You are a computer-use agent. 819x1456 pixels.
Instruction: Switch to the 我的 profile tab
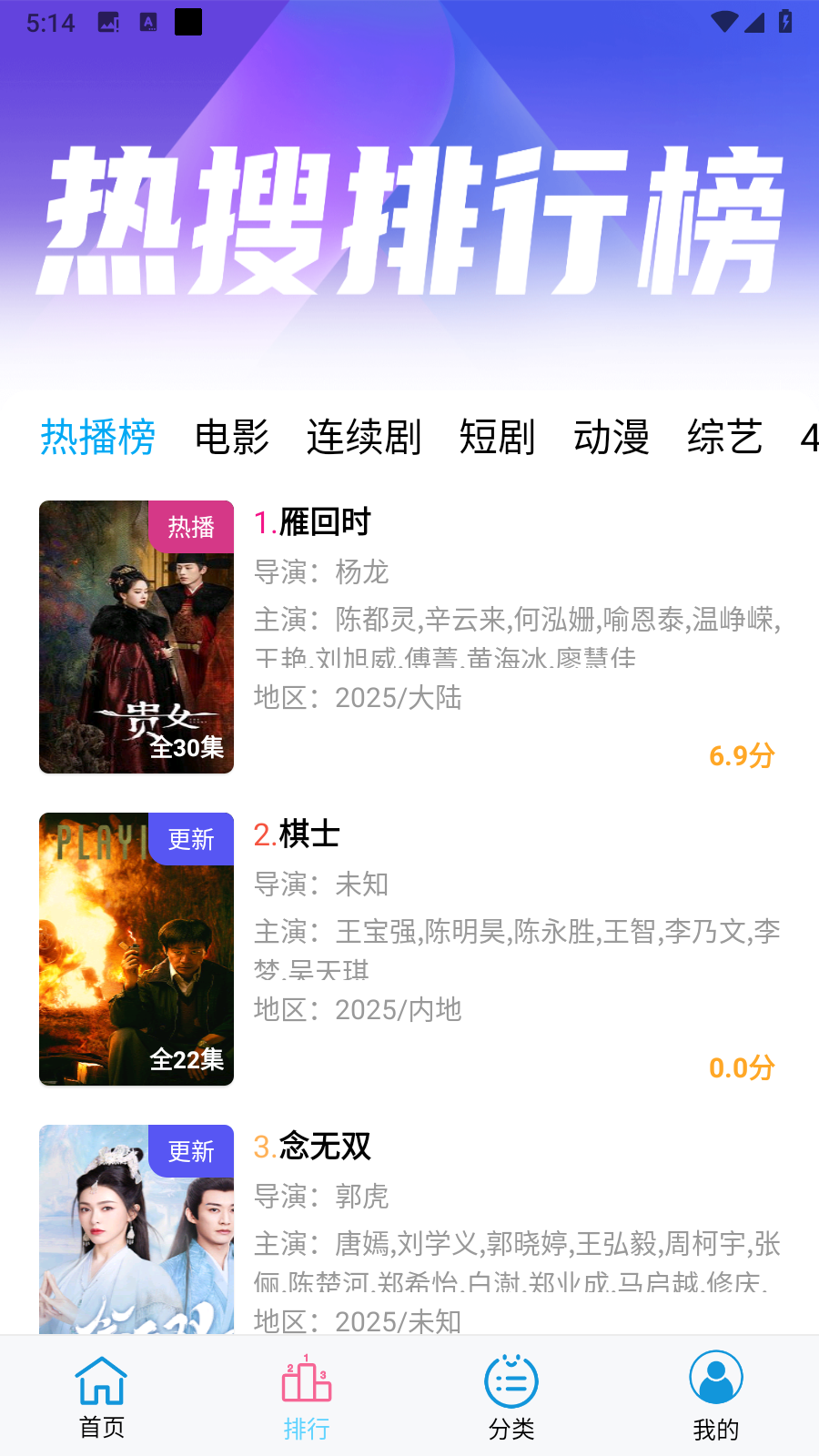(716, 1397)
